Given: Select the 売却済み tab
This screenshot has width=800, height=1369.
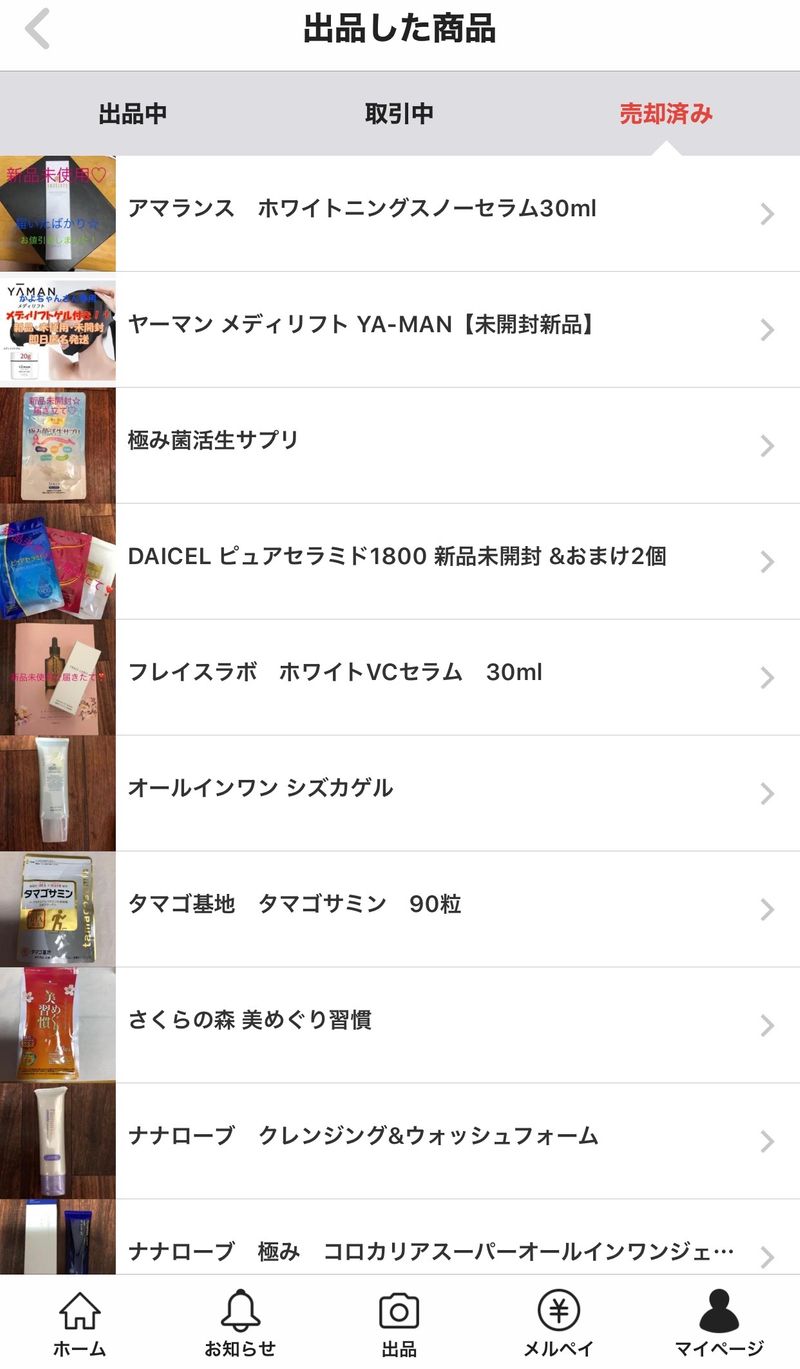Looking at the screenshot, I should 665,114.
